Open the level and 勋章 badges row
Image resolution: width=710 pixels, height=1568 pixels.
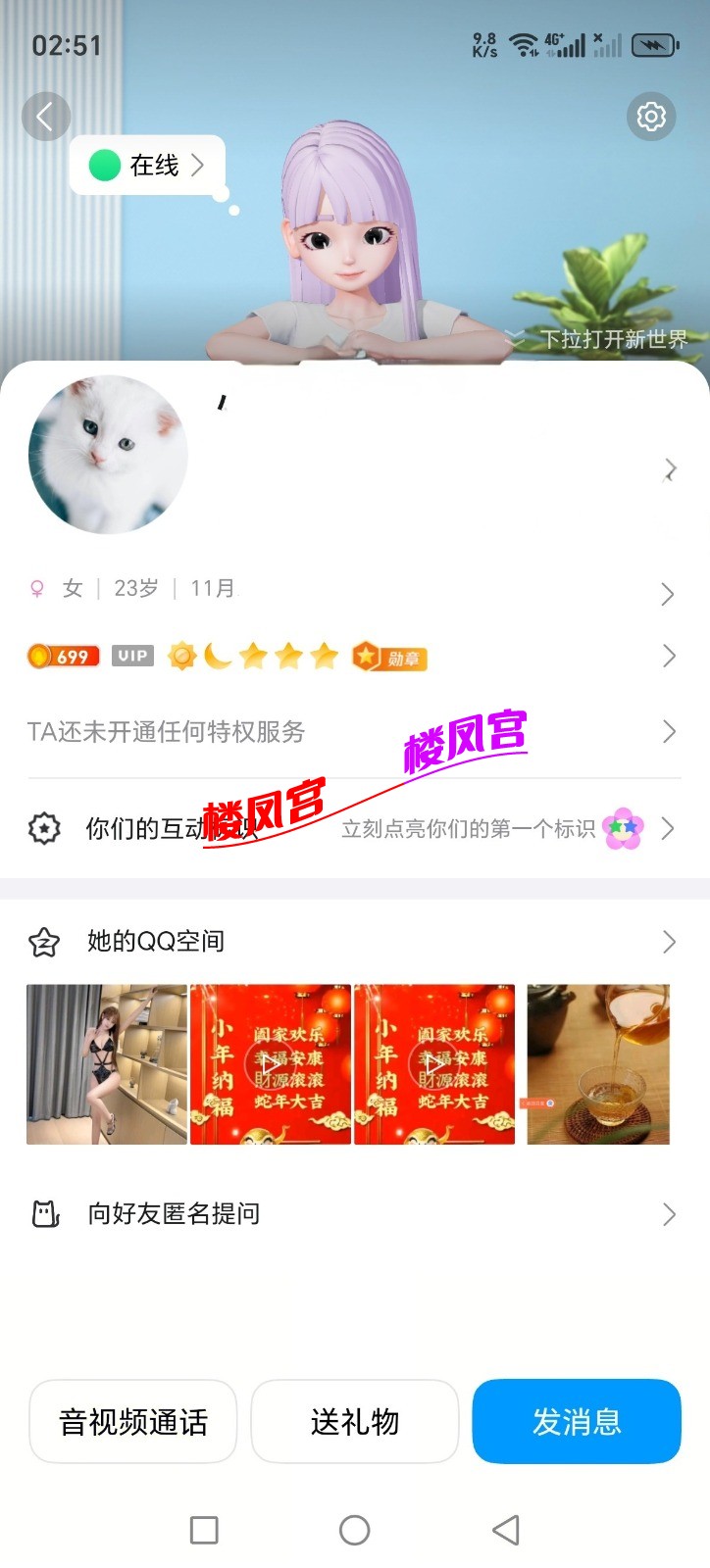353,657
